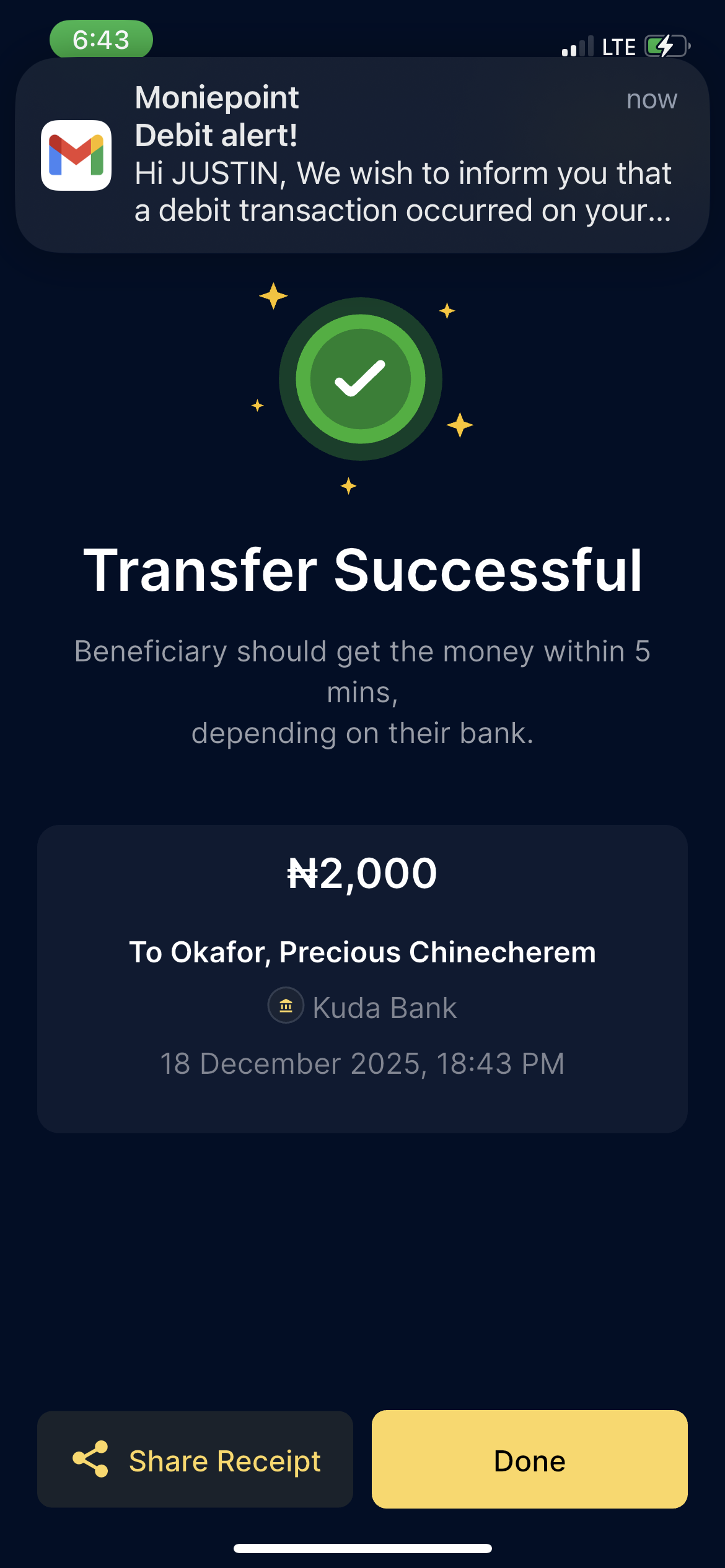This screenshot has width=725, height=1568.
Task: Tap Done to finish the transfer
Action: (x=529, y=1460)
